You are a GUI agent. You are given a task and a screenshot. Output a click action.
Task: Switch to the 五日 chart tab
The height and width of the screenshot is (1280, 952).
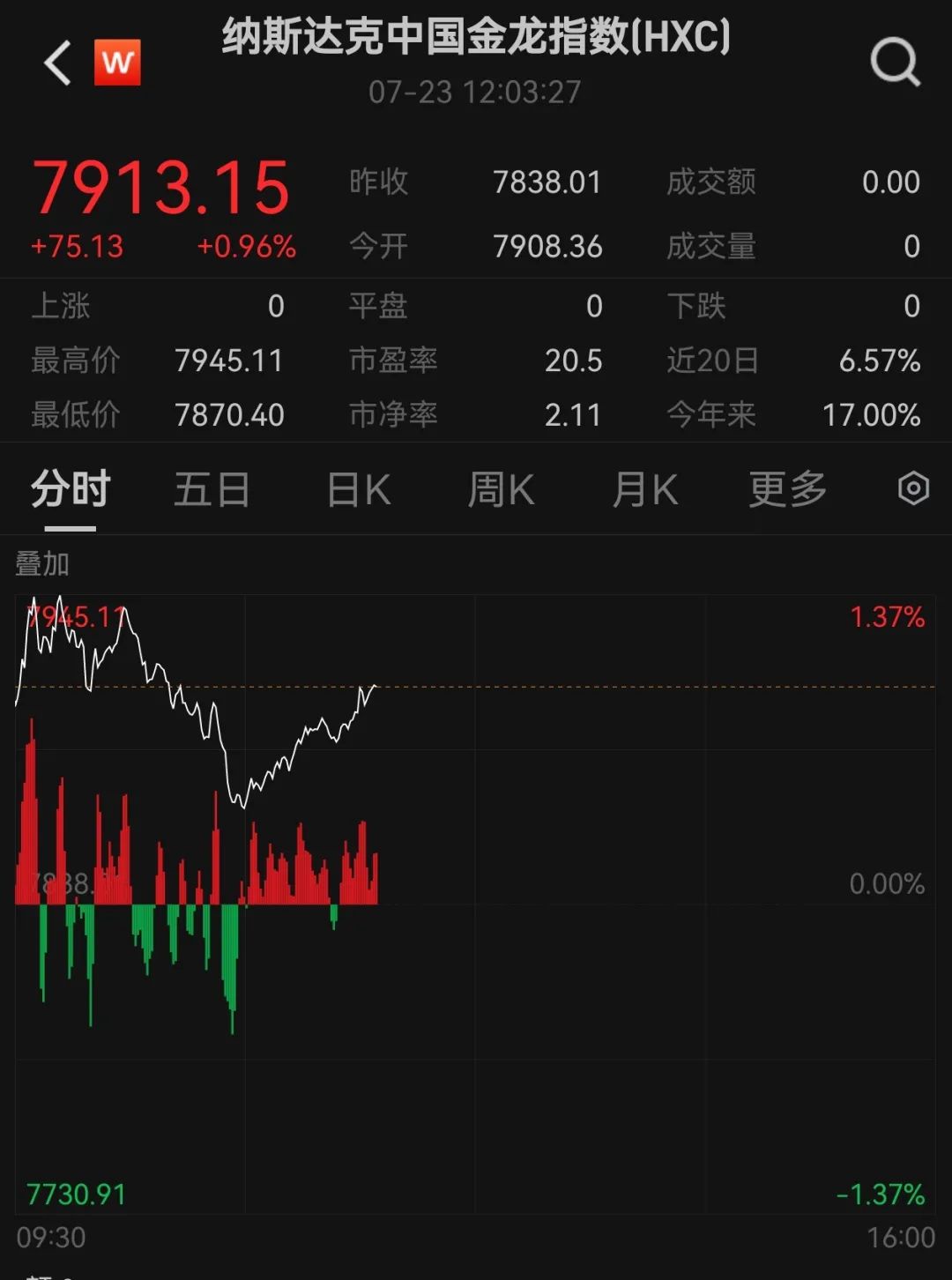click(x=212, y=489)
